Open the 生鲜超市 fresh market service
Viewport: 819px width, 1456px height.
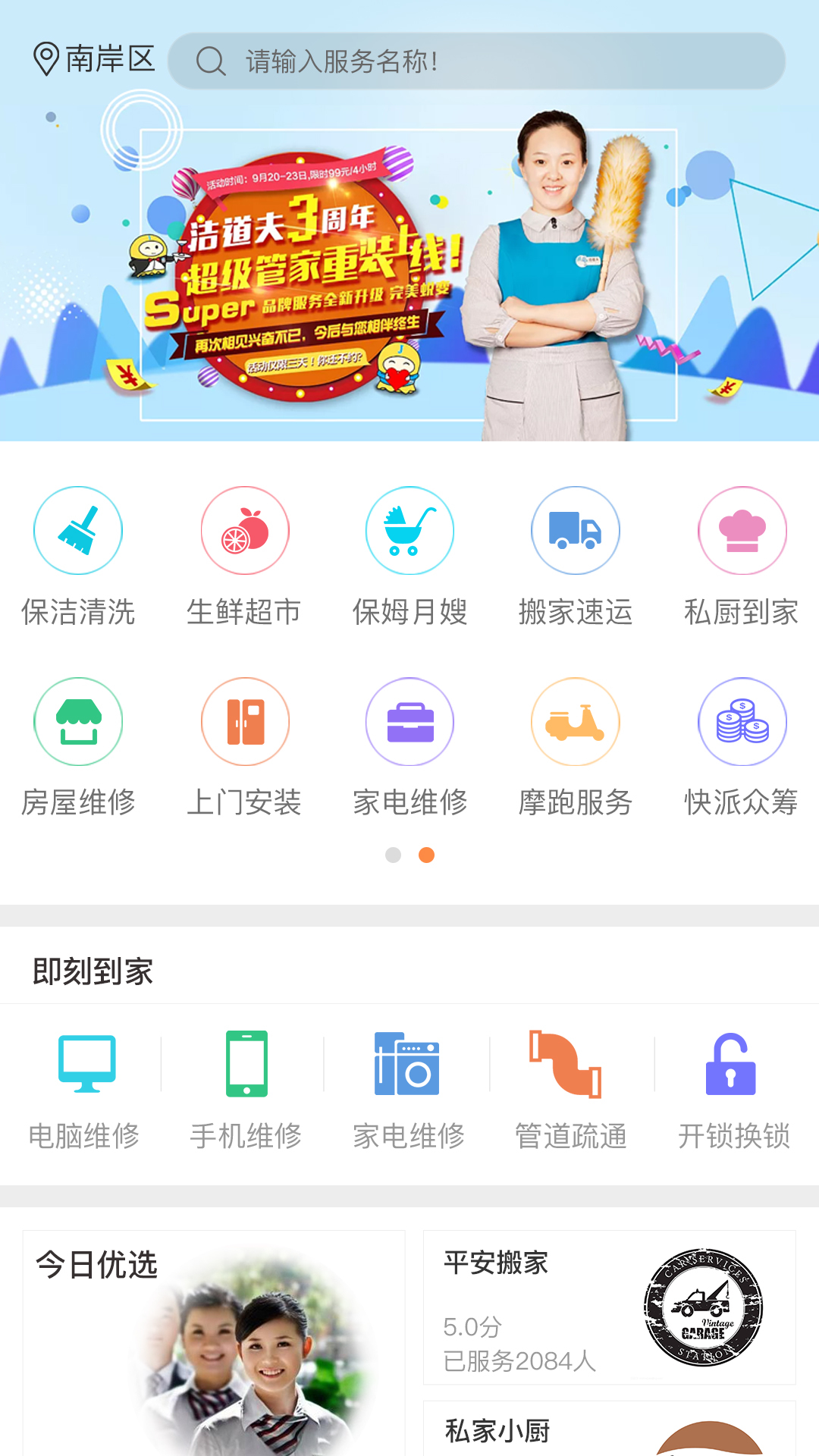(x=244, y=531)
